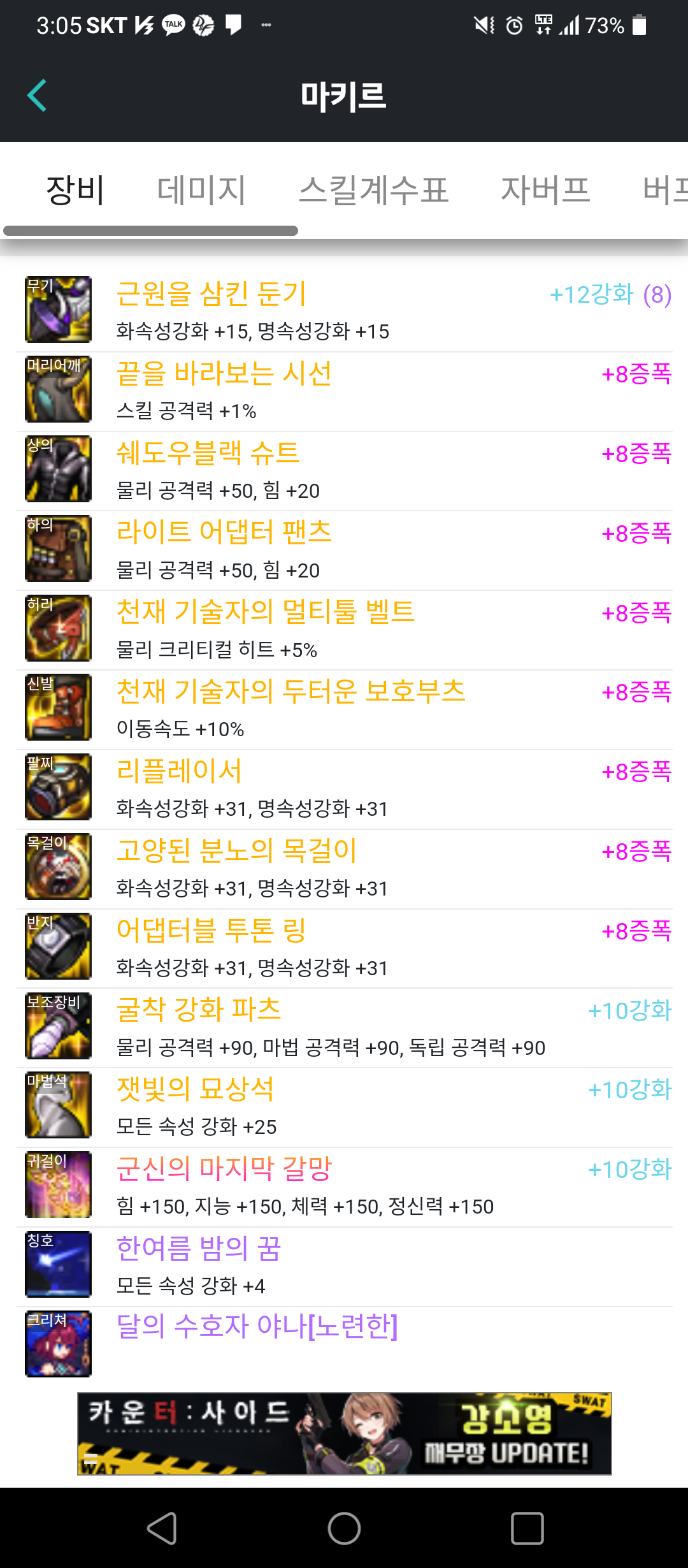The height and width of the screenshot is (1568, 688).
Task: Select the 어댑터블 투톤 링 ring
Action: (344, 947)
